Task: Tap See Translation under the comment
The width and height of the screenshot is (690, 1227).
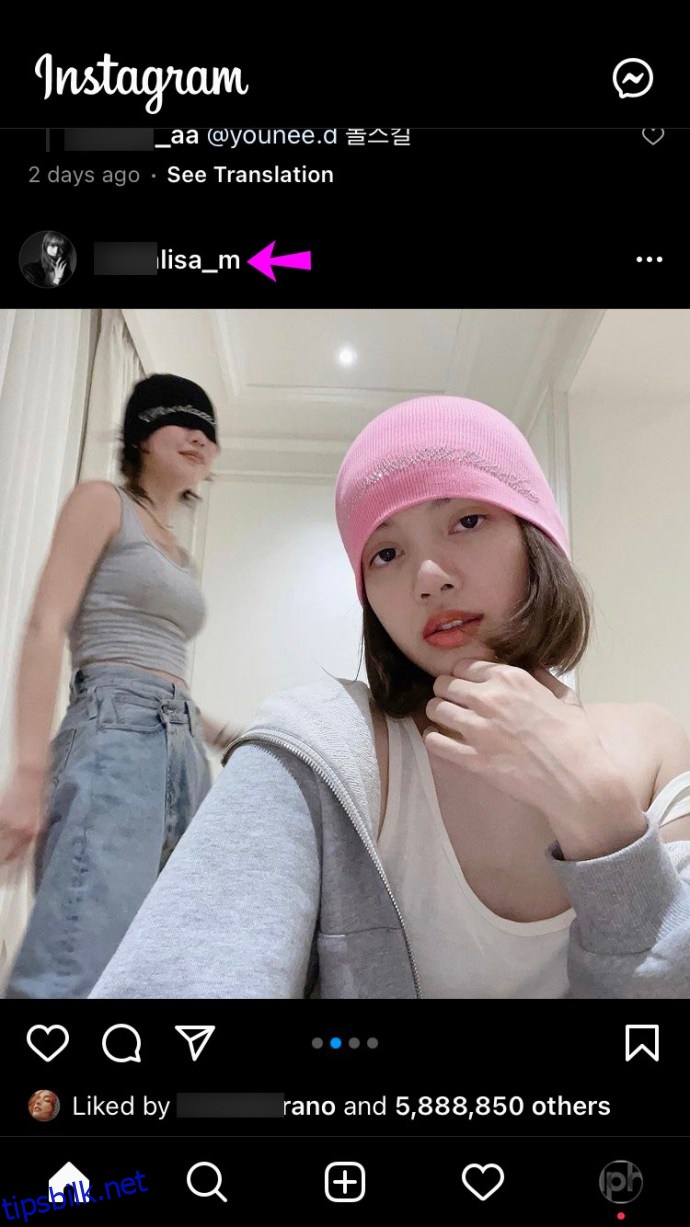Action: pos(250,175)
